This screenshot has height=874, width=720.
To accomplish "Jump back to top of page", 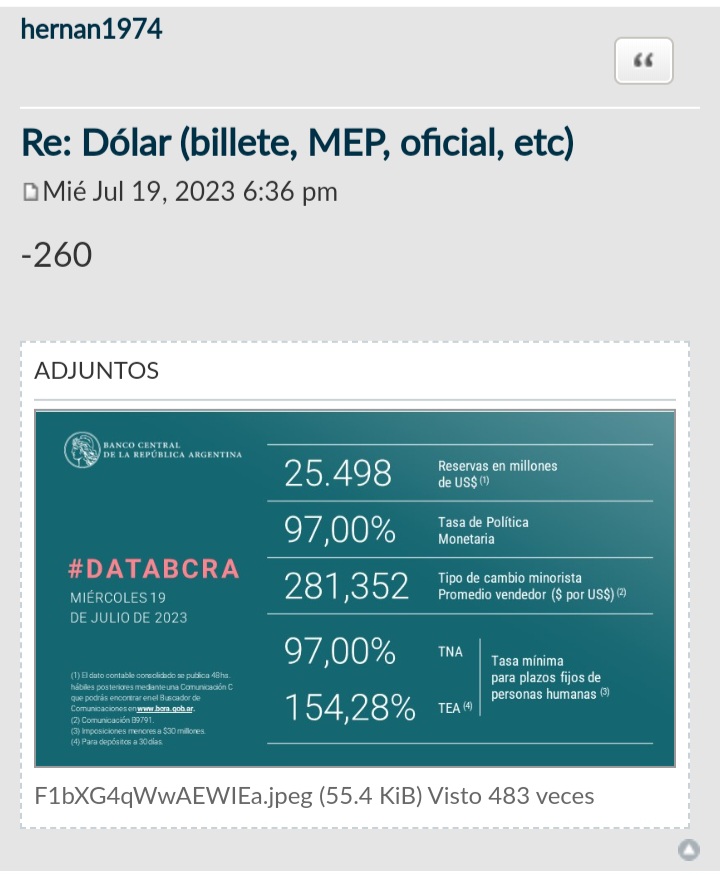I will tap(688, 850).
